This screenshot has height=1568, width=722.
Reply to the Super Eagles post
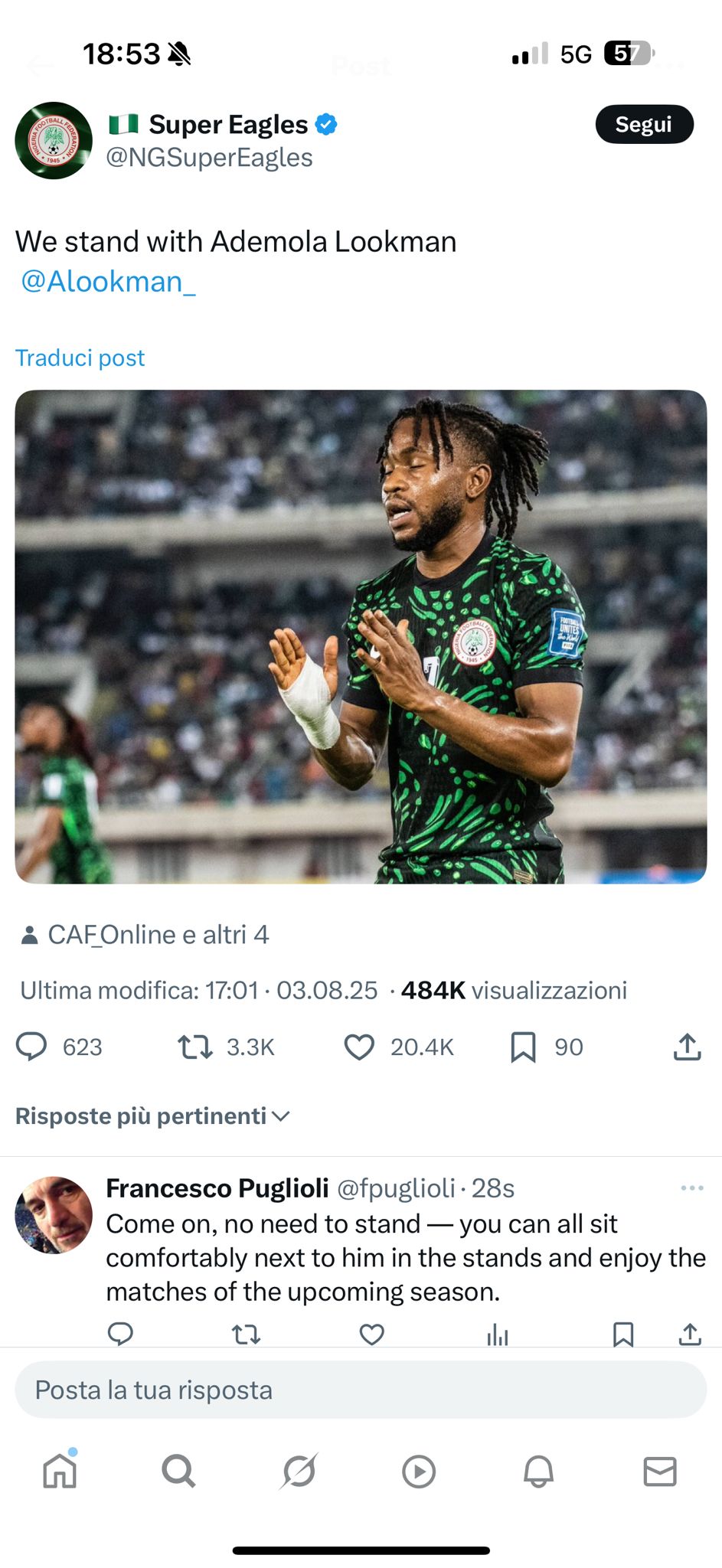32,1047
